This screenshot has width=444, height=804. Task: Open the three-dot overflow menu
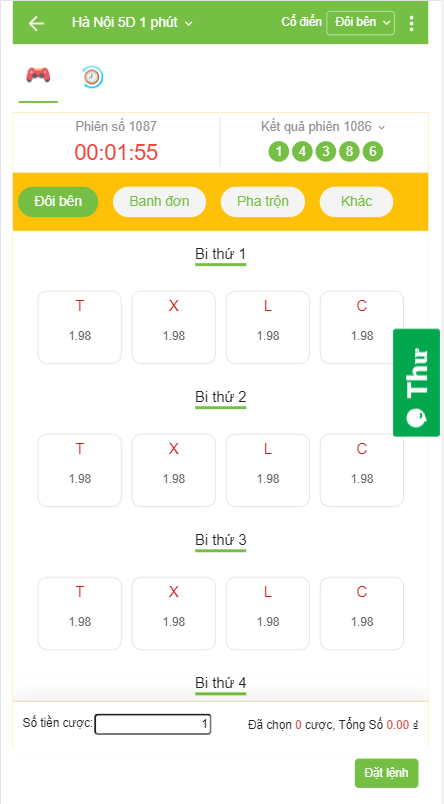click(x=411, y=23)
